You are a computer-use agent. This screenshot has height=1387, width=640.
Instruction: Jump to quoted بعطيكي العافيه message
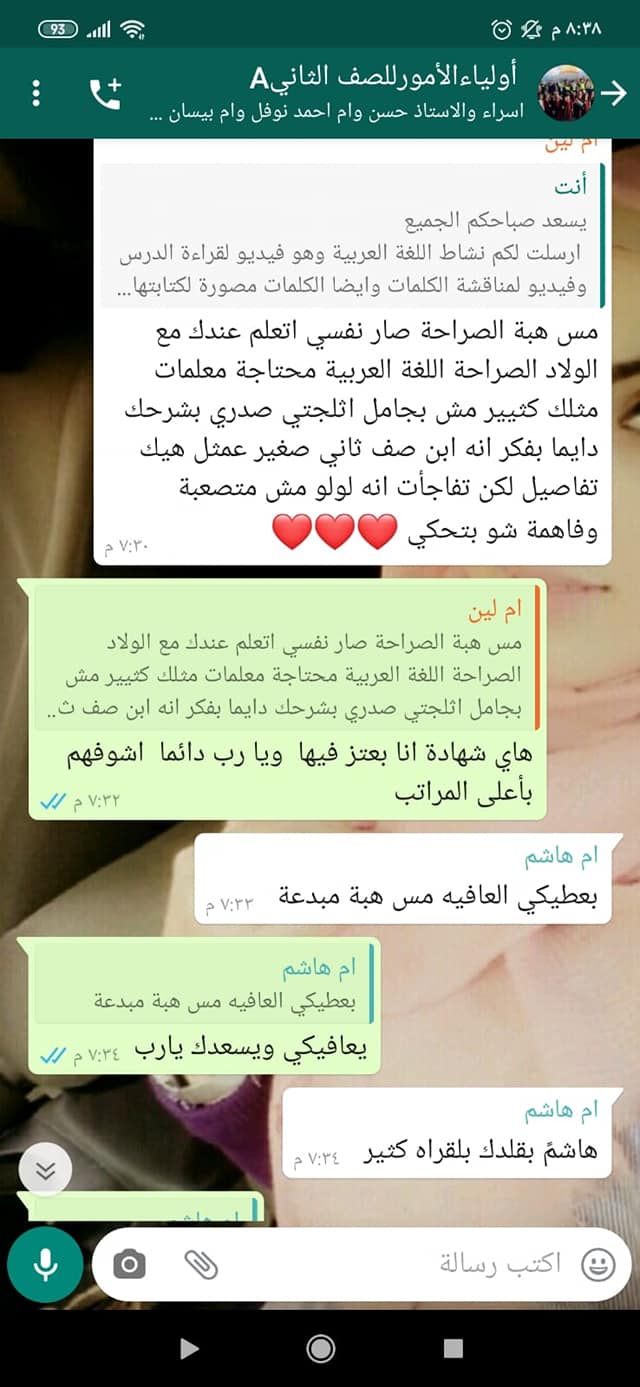(x=205, y=985)
